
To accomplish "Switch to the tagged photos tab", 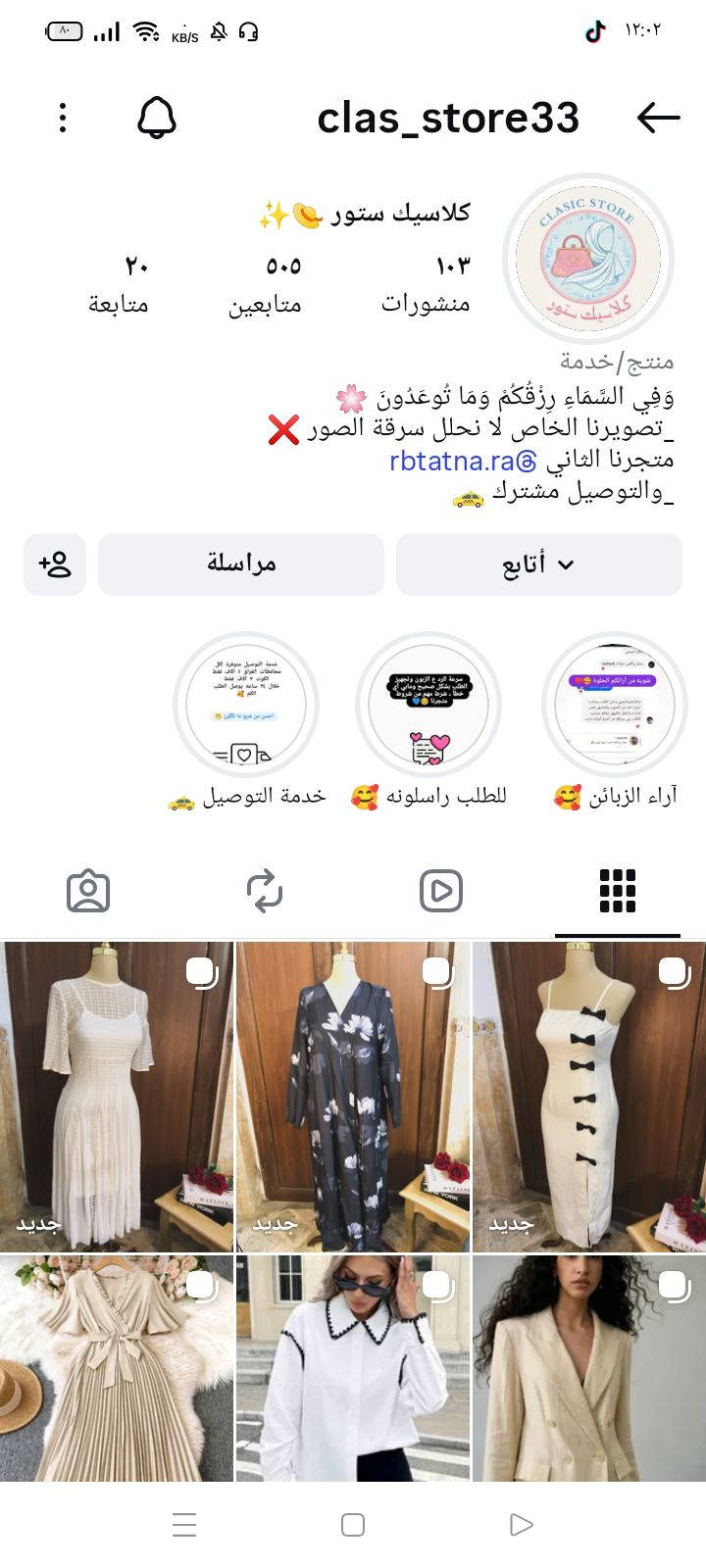I will [88, 891].
